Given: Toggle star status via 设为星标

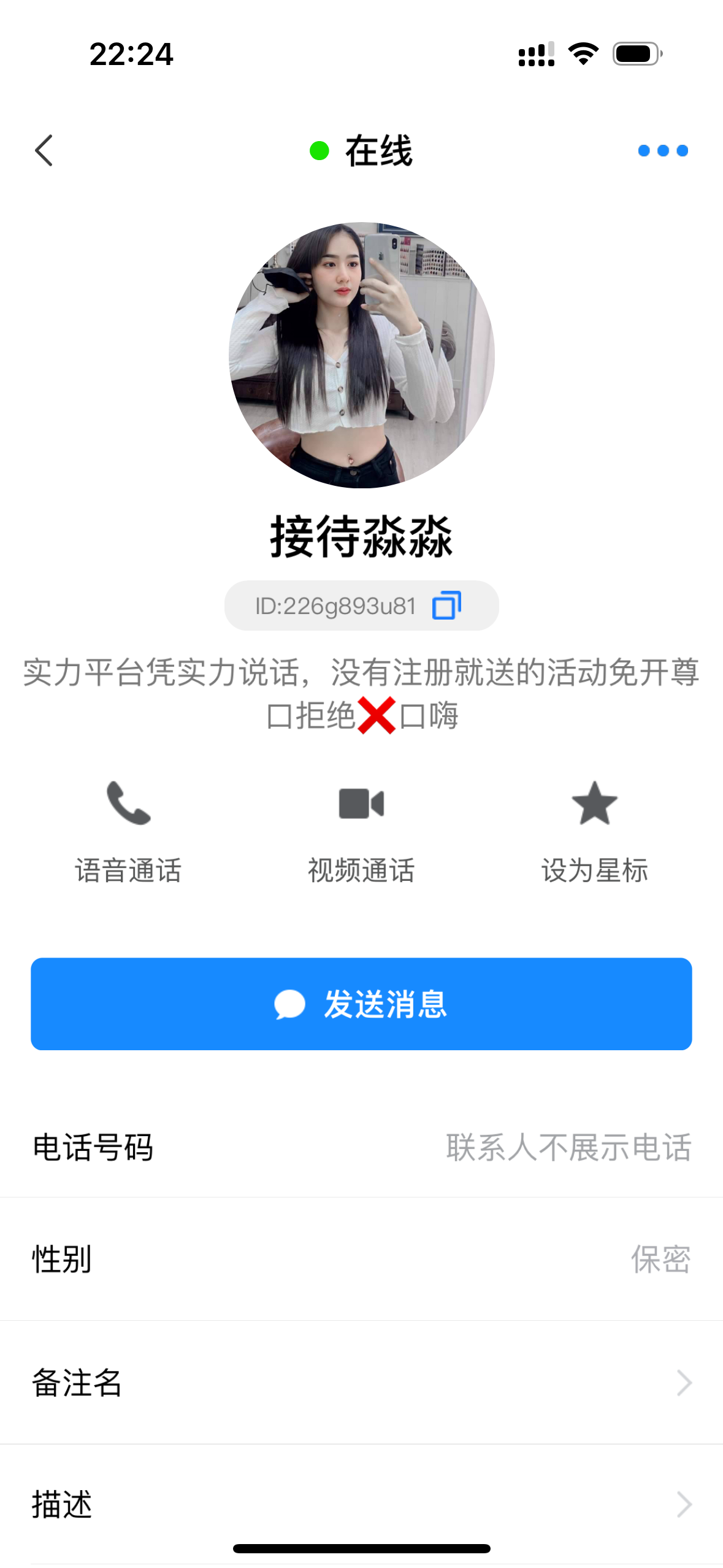Looking at the screenshot, I should [x=595, y=867].
